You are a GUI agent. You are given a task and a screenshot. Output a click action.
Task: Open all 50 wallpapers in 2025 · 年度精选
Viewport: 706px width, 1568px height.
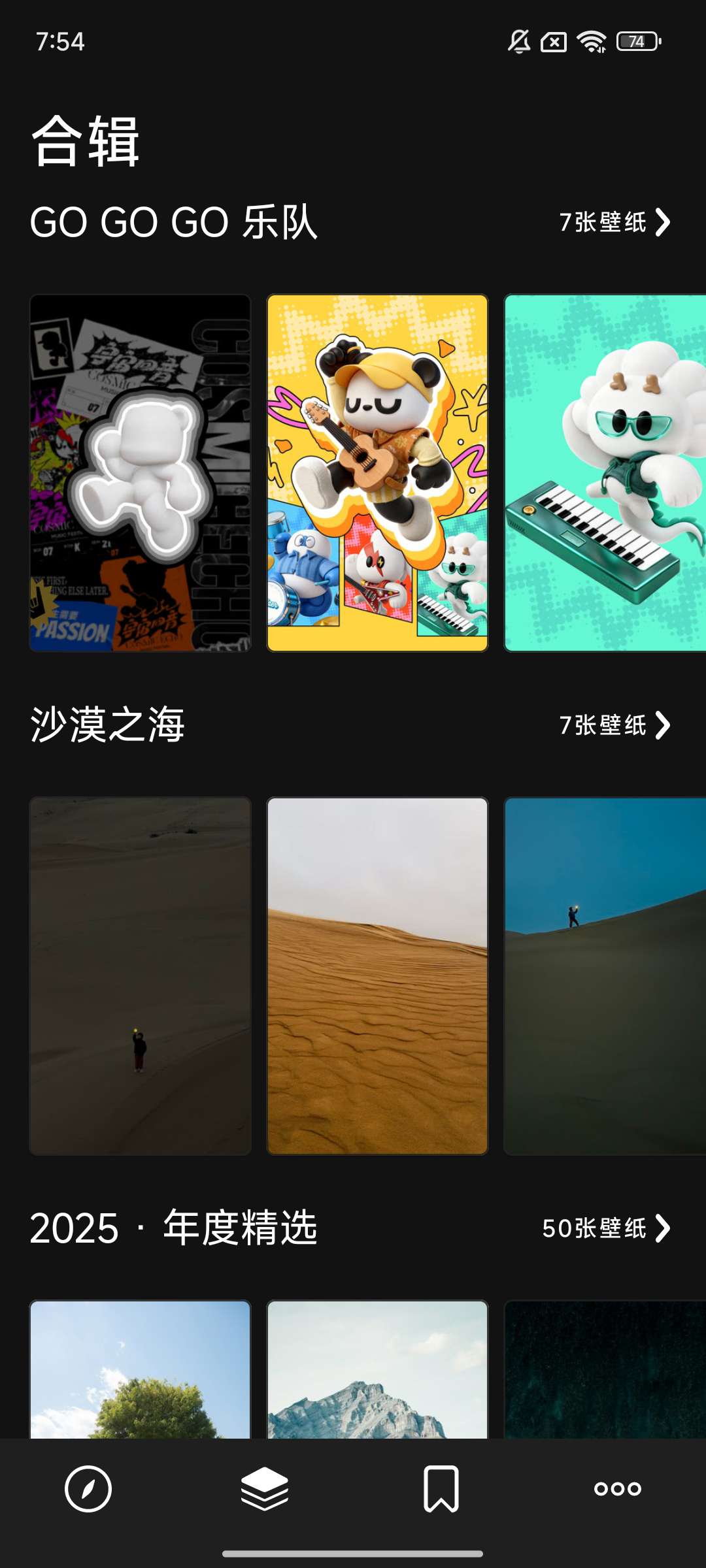pyautogui.click(x=606, y=1228)
